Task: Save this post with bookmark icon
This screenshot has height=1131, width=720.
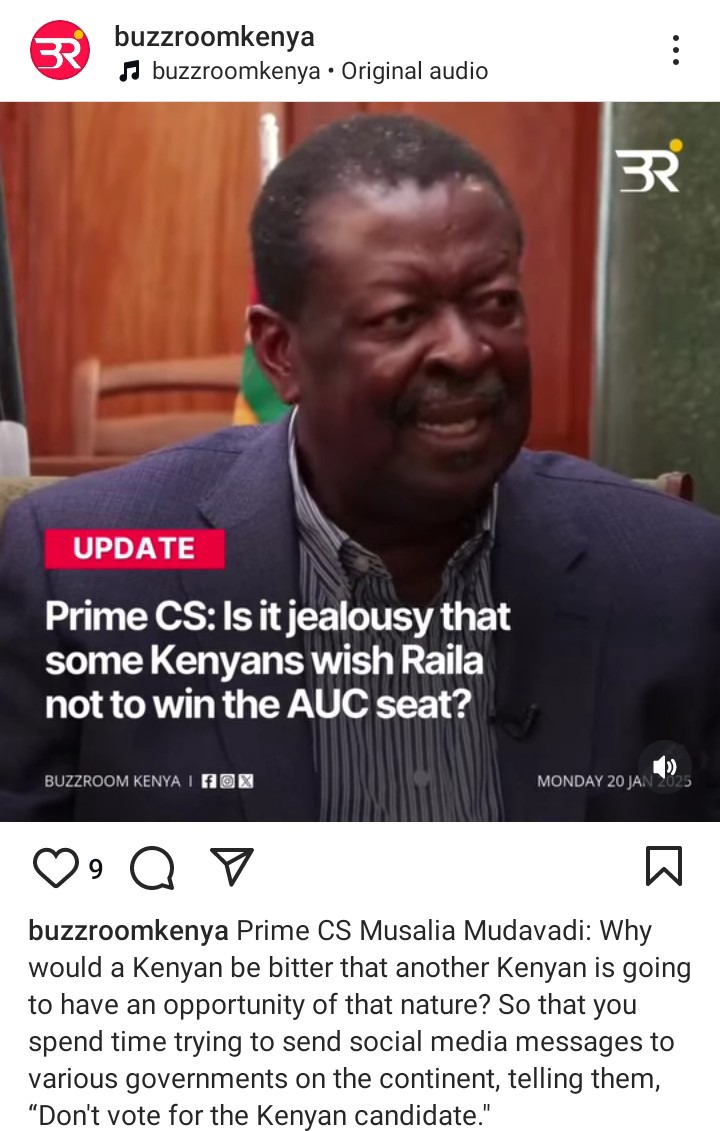Action: pos(664,867)
